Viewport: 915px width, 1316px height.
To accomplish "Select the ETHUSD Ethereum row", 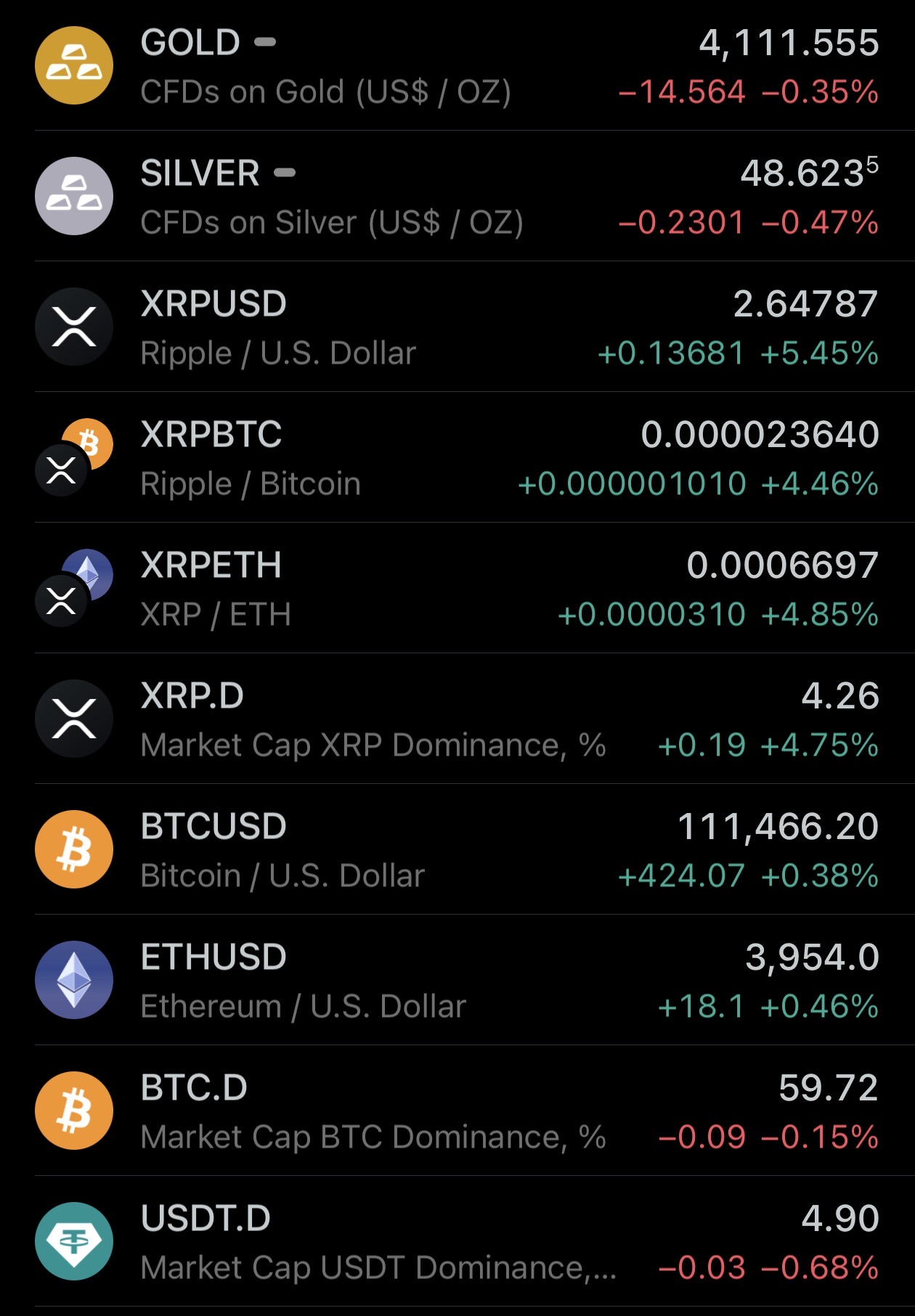I will [457, 980].
